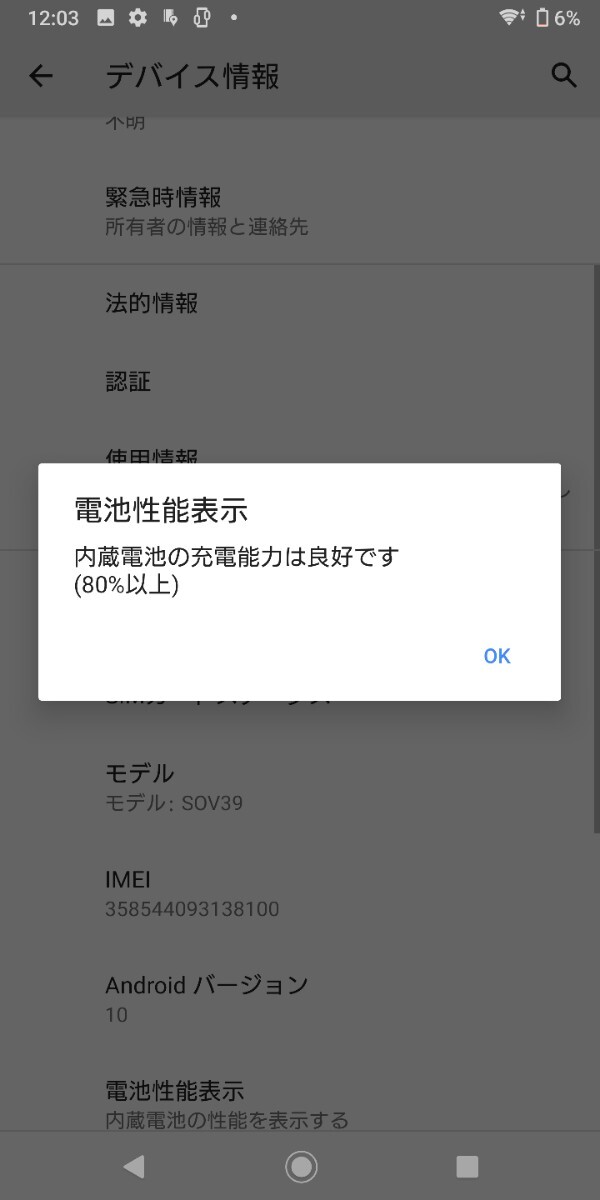The height and width of the screenshot is (1200, 600).
Task: Tap the system back button
Action: pos(134,1166)
